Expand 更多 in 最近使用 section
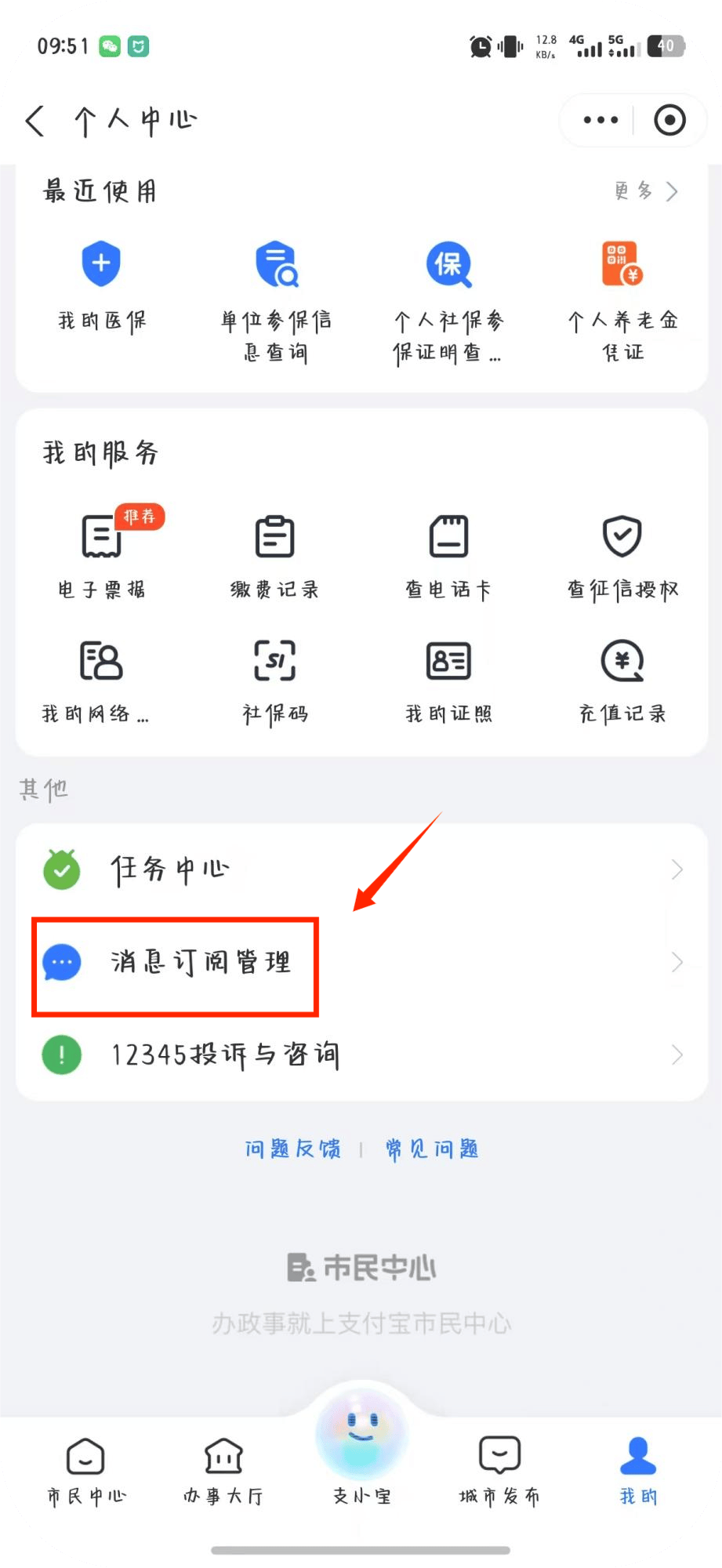The height and width of the screenshot is (1568, 722). (641, 191)
